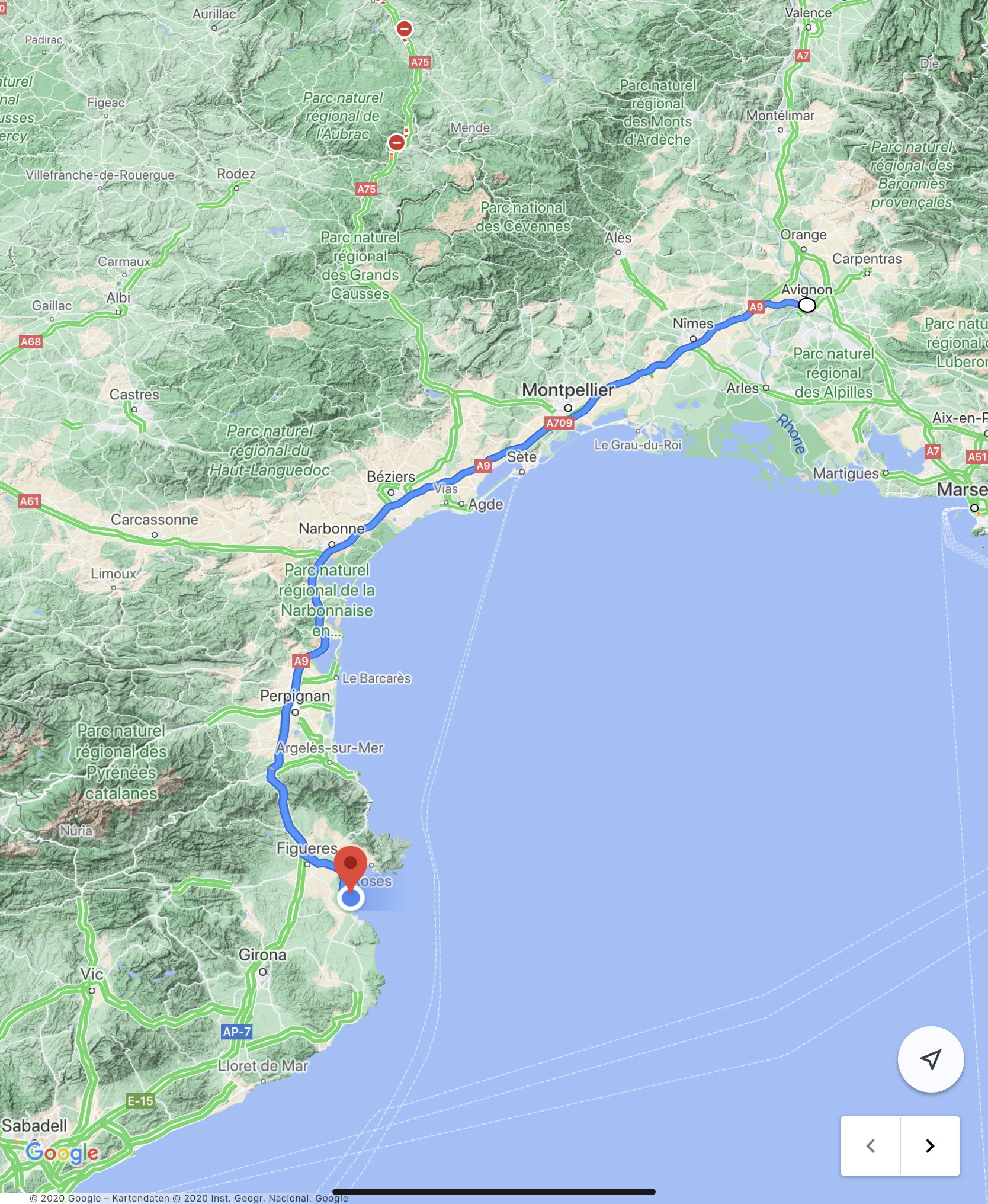Go to the next route step
This screenshot has width=988, height=1204.
[x=930, y=1145]
